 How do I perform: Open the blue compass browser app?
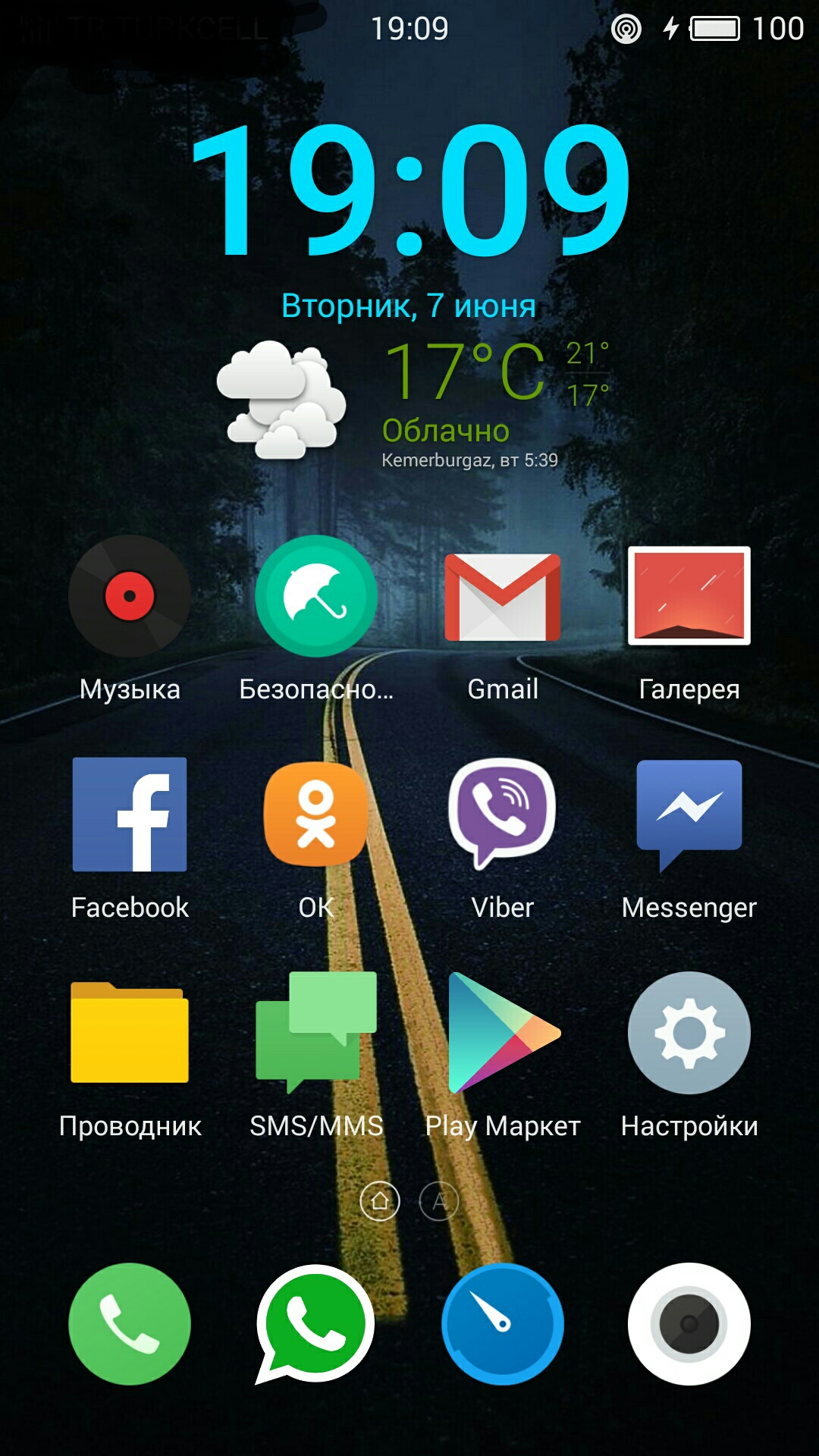click(x=503, y=1324)
